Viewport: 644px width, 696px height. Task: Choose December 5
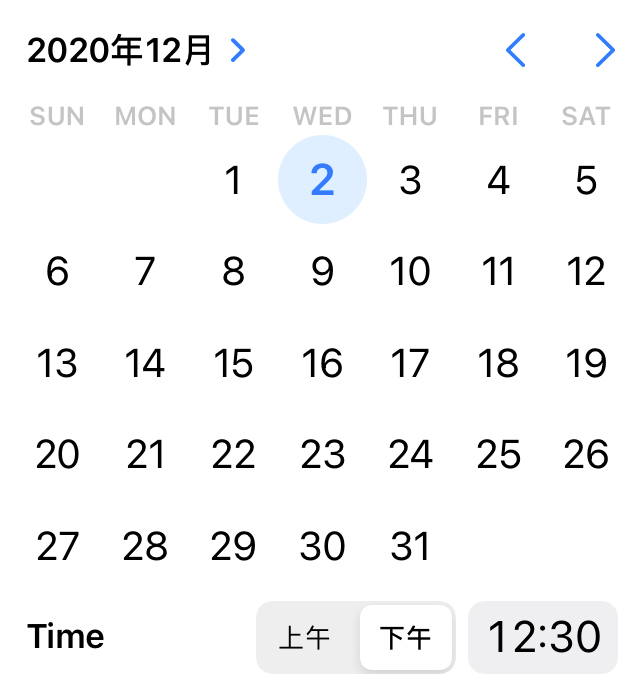pyautogui.click(x=586, y=181)
